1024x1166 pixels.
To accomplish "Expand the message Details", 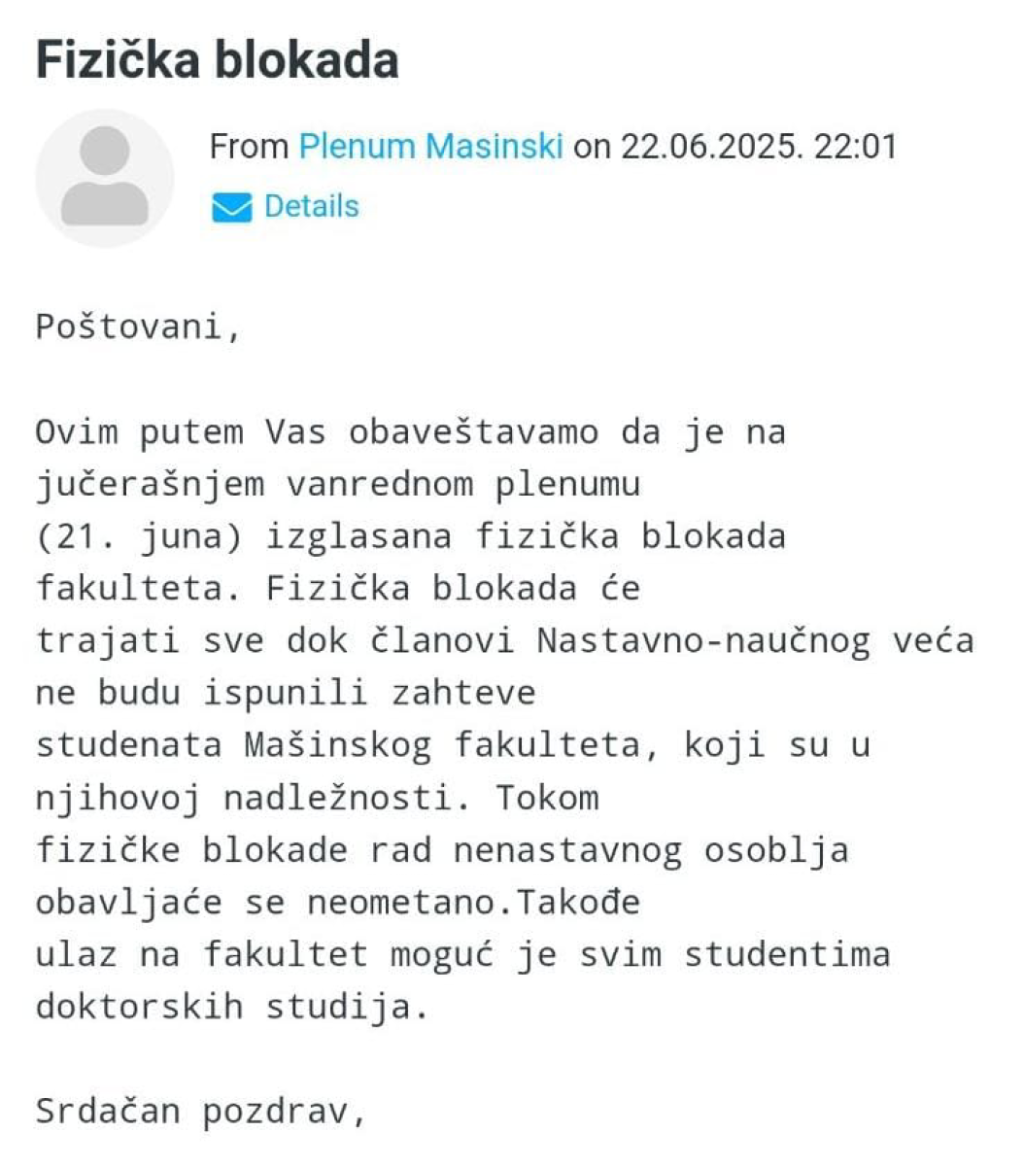I will pyautogui.click(x=310, y=207).
